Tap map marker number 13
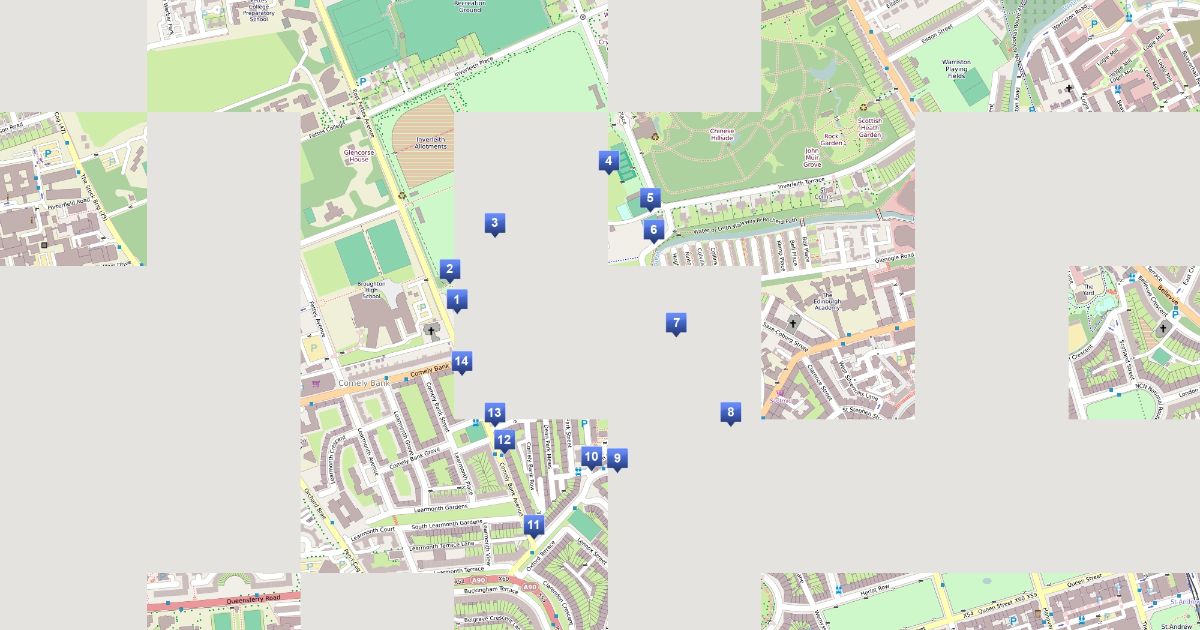 point(494,413)
